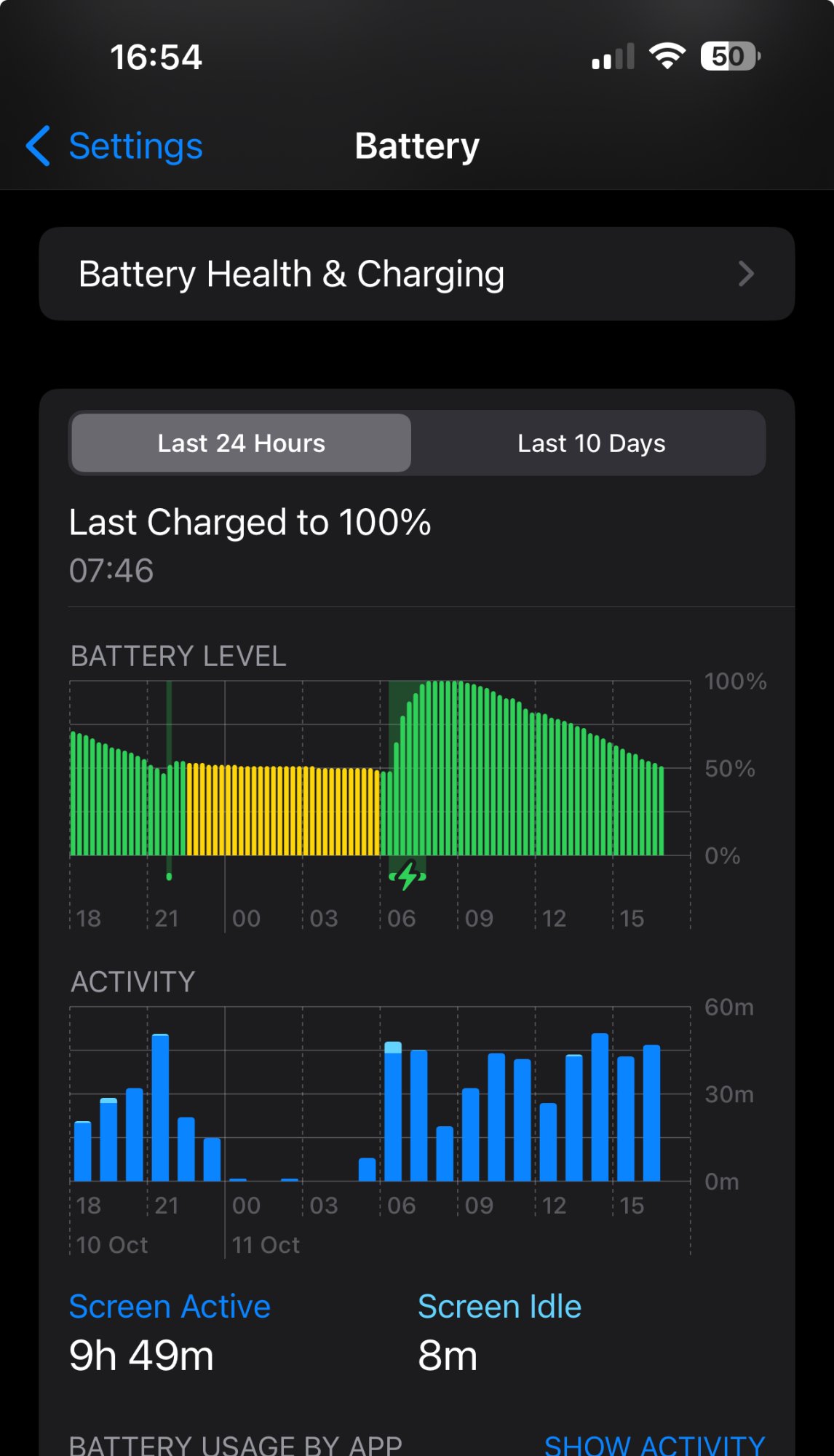Screen dimensions: 834x1456
Task: Select the Last 24 Hours segment
Action: tap(242, 443)
